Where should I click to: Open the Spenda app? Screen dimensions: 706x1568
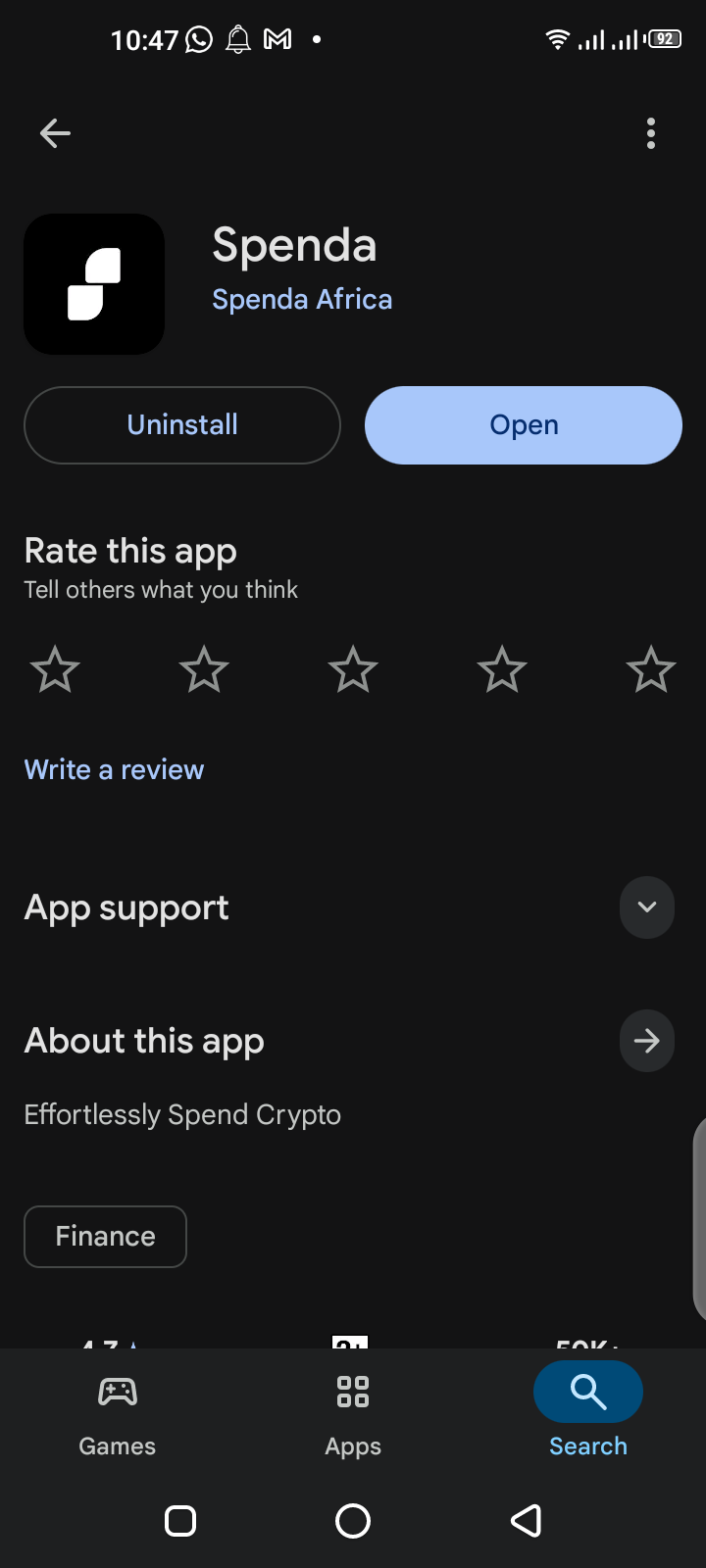click(x=524, y=425)
